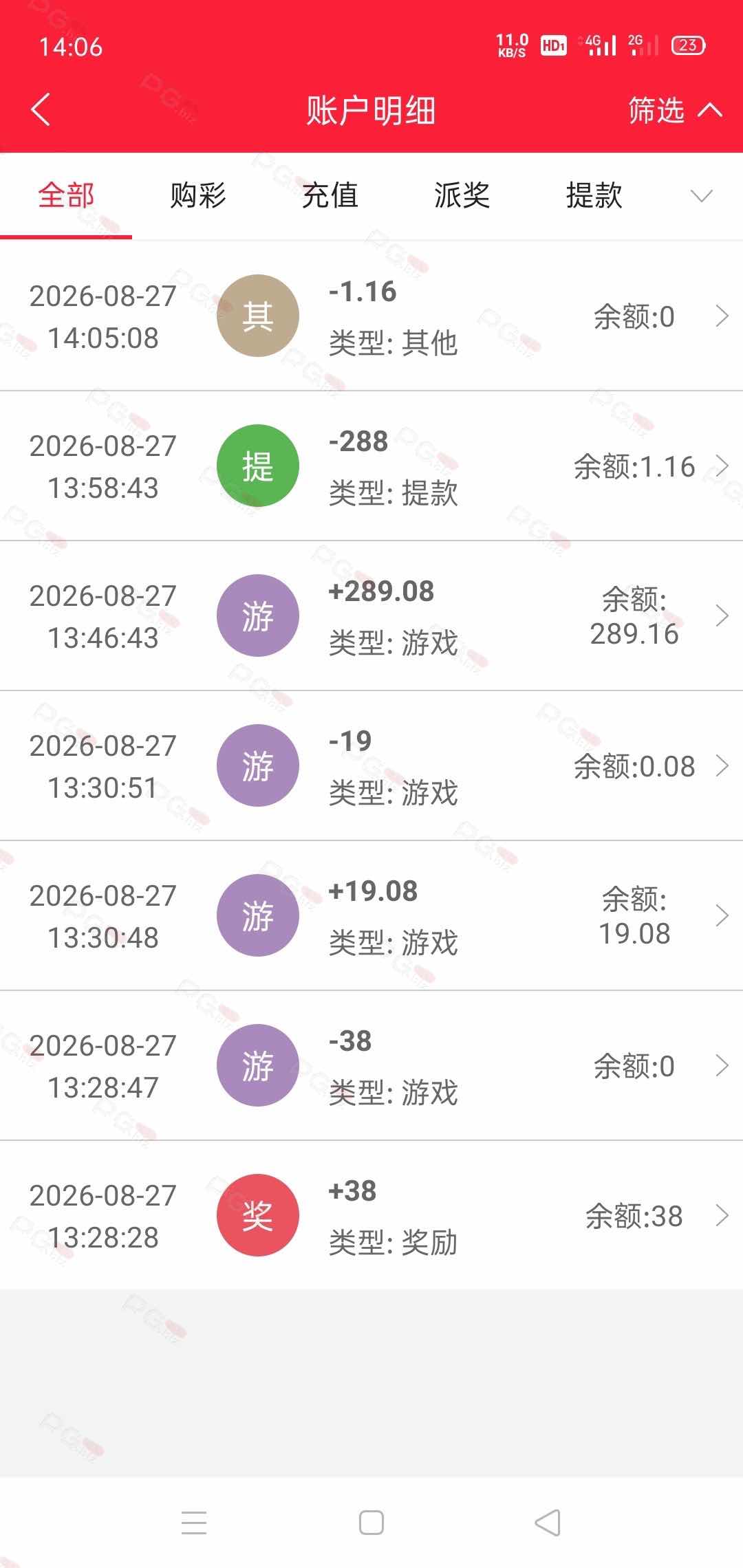The height and width of the screenshot is (1568, 743).
Task: Open the -1.16 其他 record
Action: coord(371,316)
